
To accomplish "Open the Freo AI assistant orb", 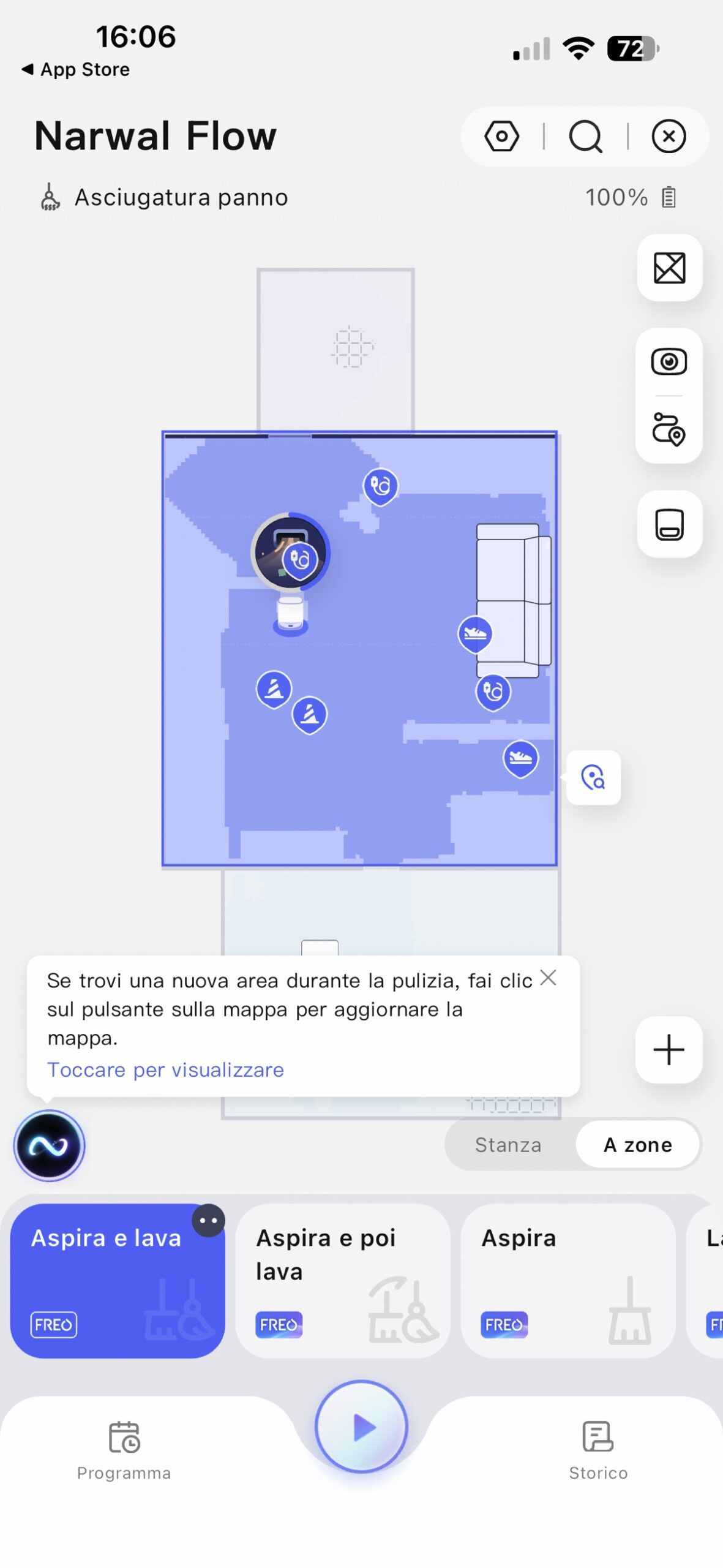I will (49, 1145).
